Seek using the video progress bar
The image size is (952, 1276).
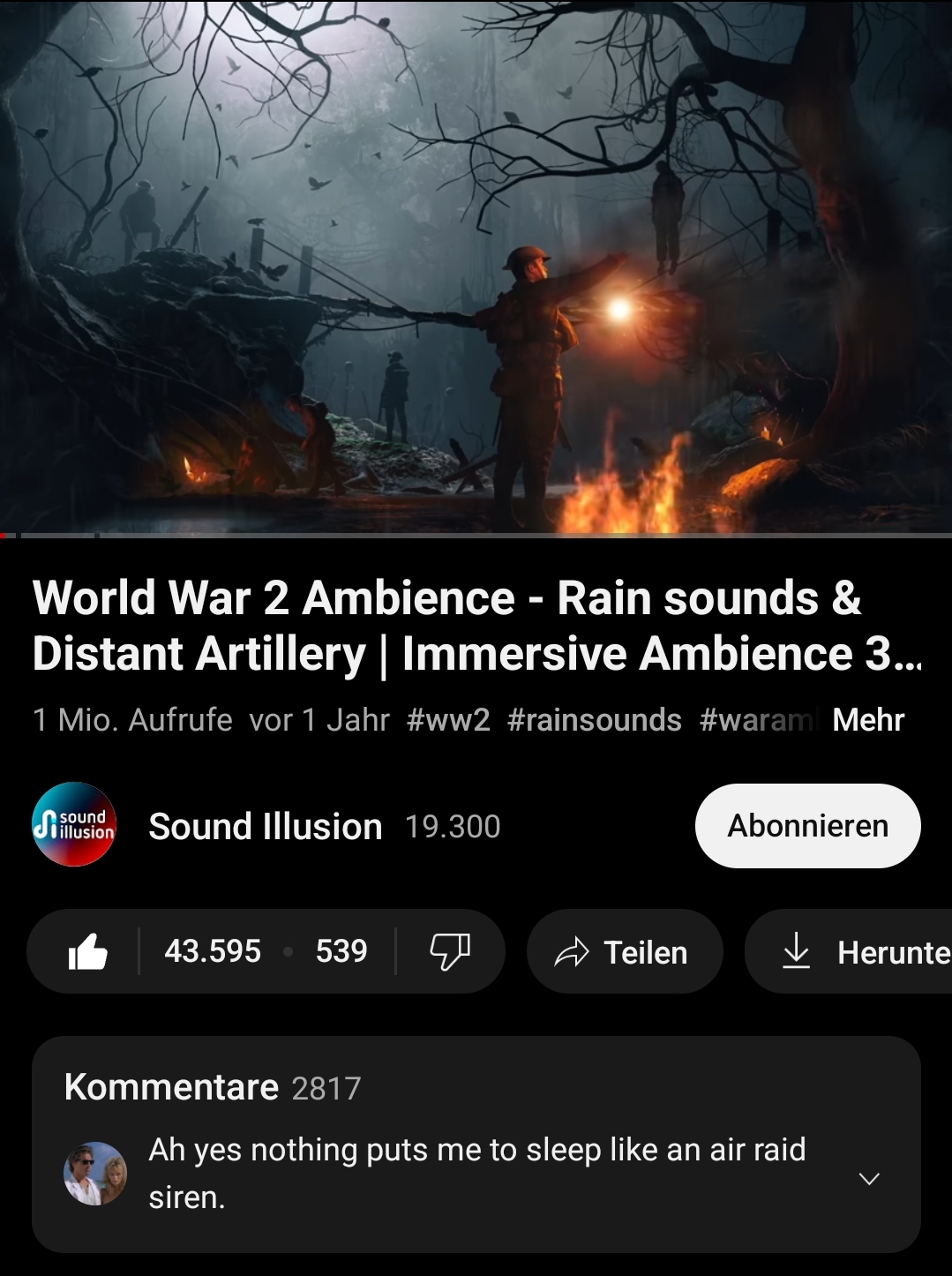tap(476, 535)
